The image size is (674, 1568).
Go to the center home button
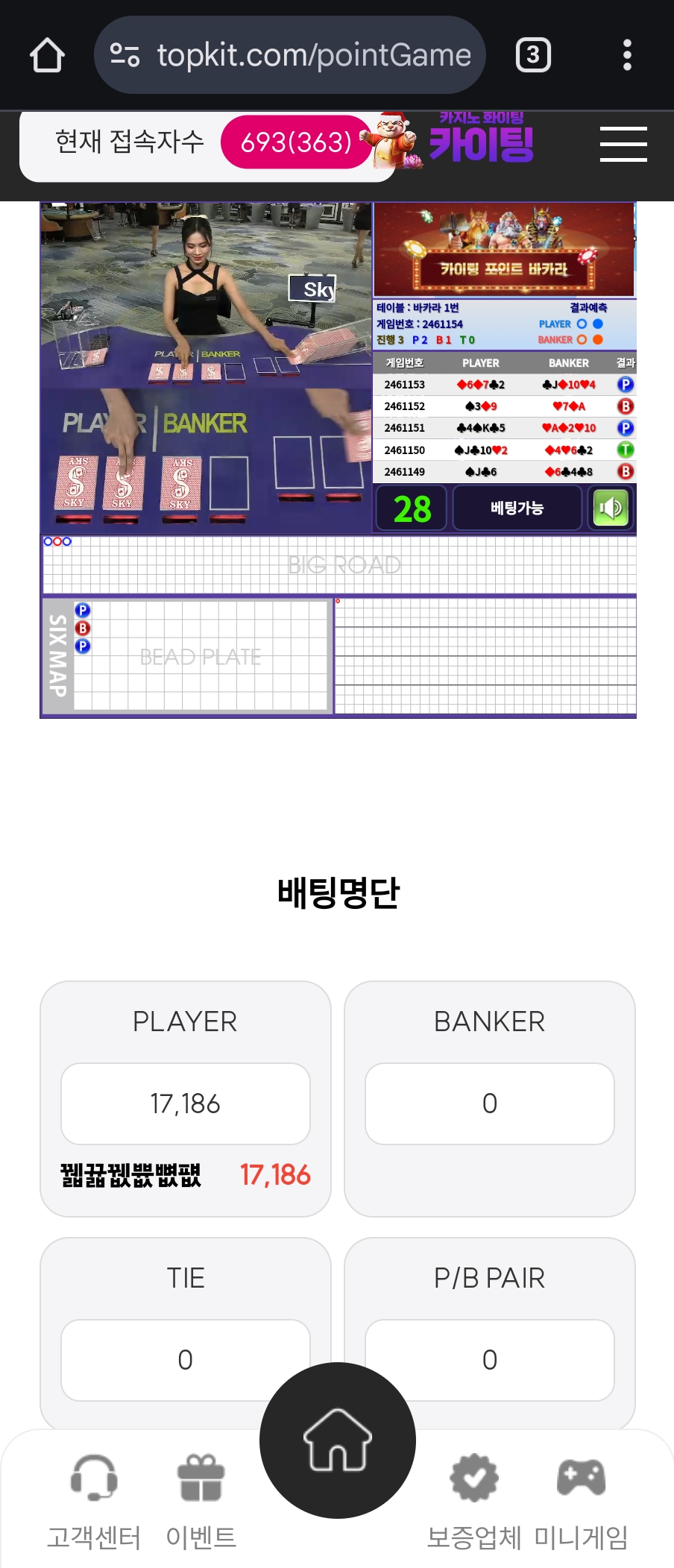click(338, 1440)
